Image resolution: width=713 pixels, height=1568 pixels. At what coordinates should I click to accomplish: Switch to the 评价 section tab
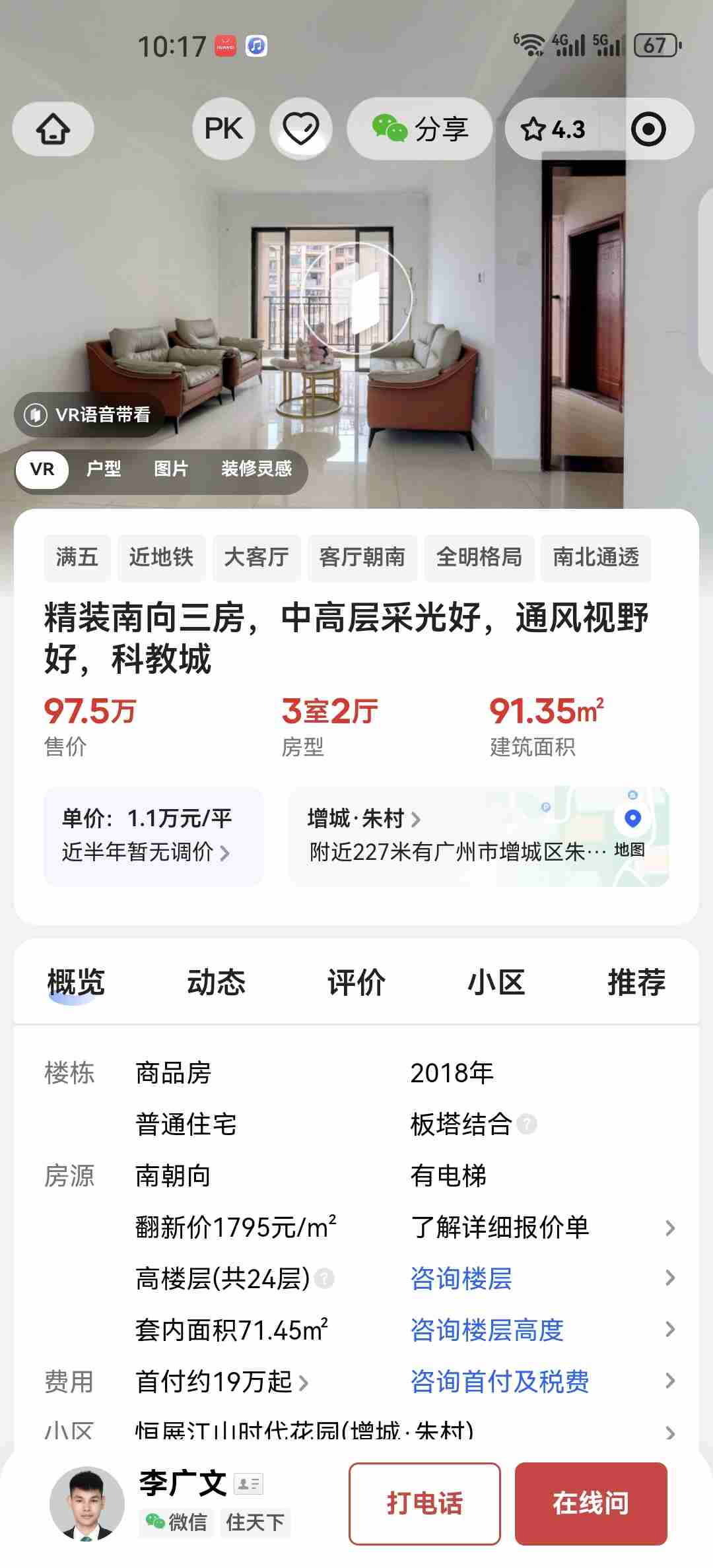click(356, 982)
